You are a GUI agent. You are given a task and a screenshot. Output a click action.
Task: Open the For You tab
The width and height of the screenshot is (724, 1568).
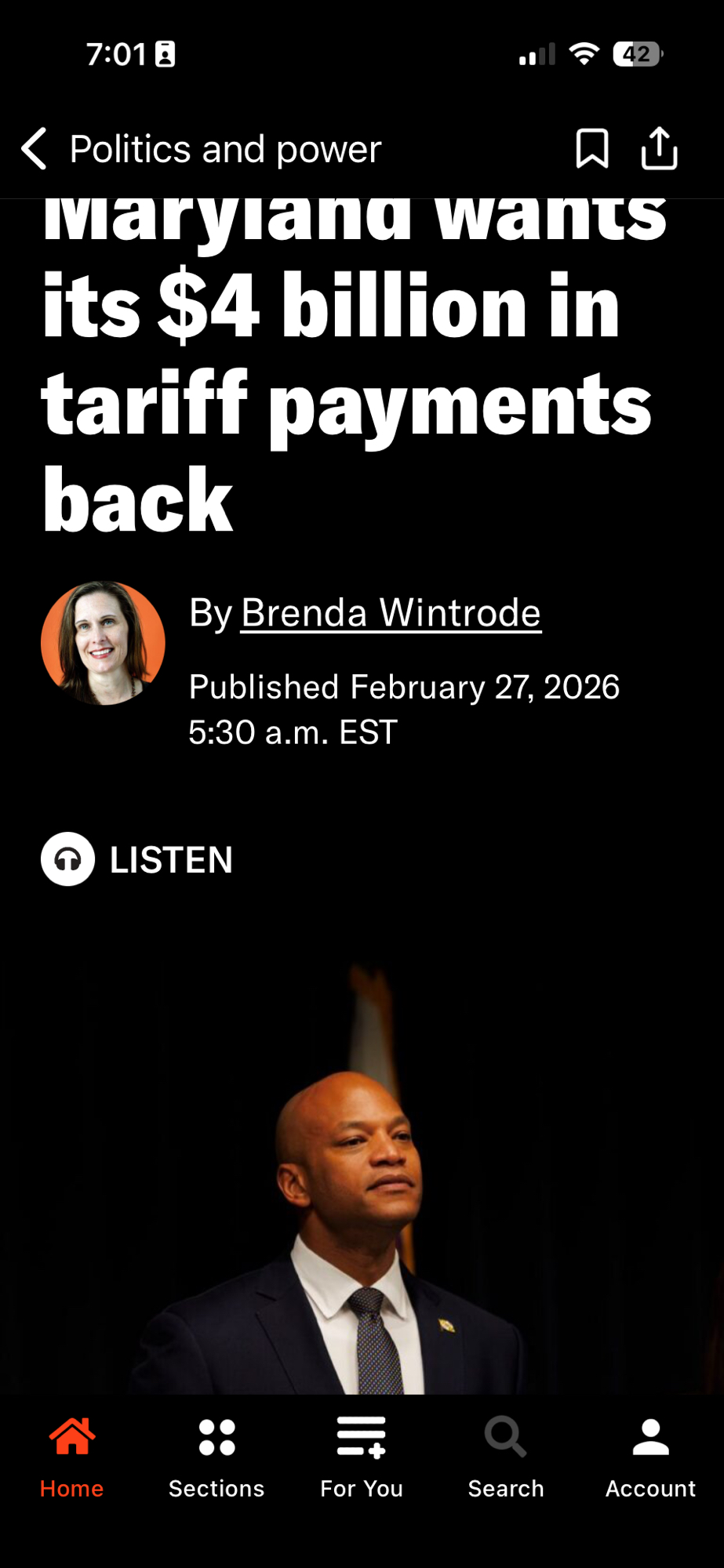point(362,1457)
